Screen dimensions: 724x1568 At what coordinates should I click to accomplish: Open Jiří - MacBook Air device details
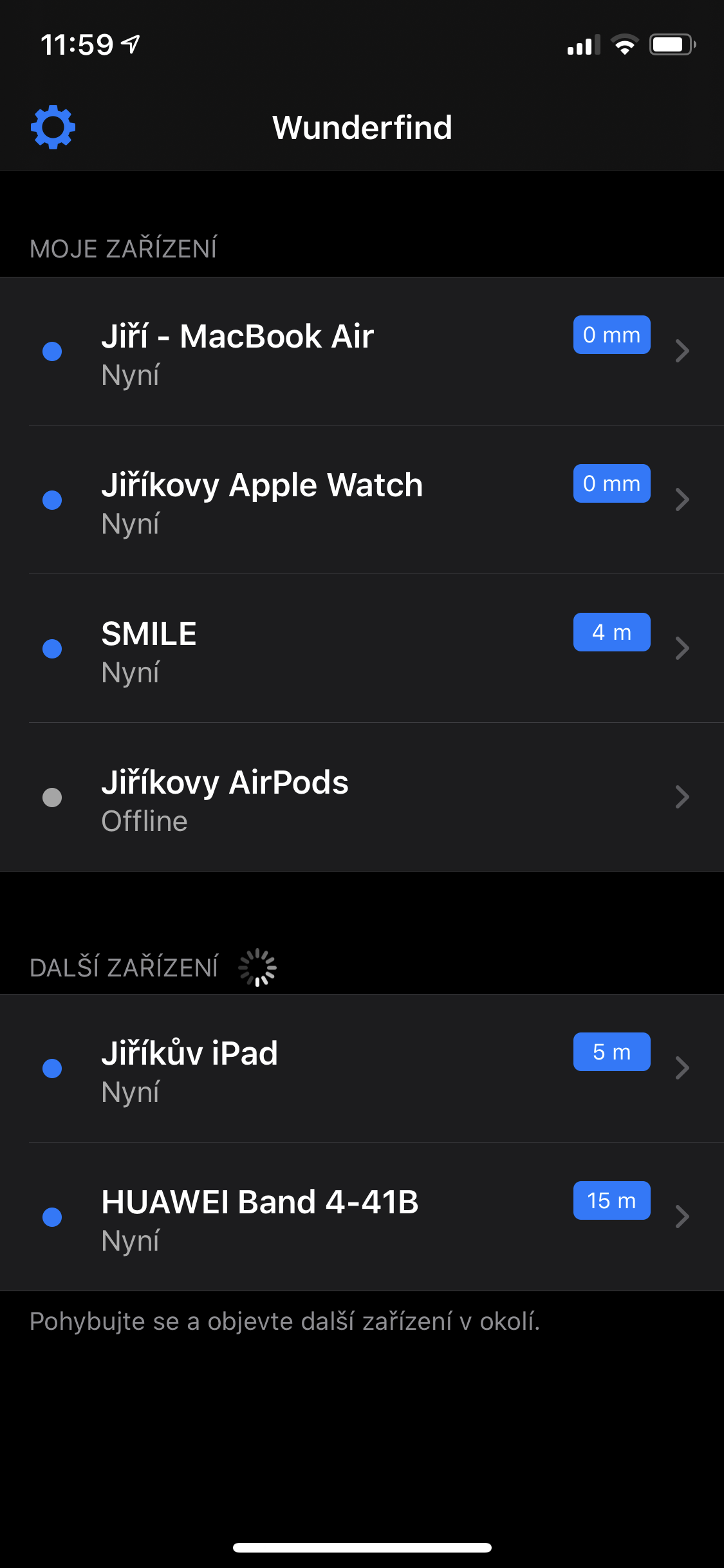pos(362,351)
